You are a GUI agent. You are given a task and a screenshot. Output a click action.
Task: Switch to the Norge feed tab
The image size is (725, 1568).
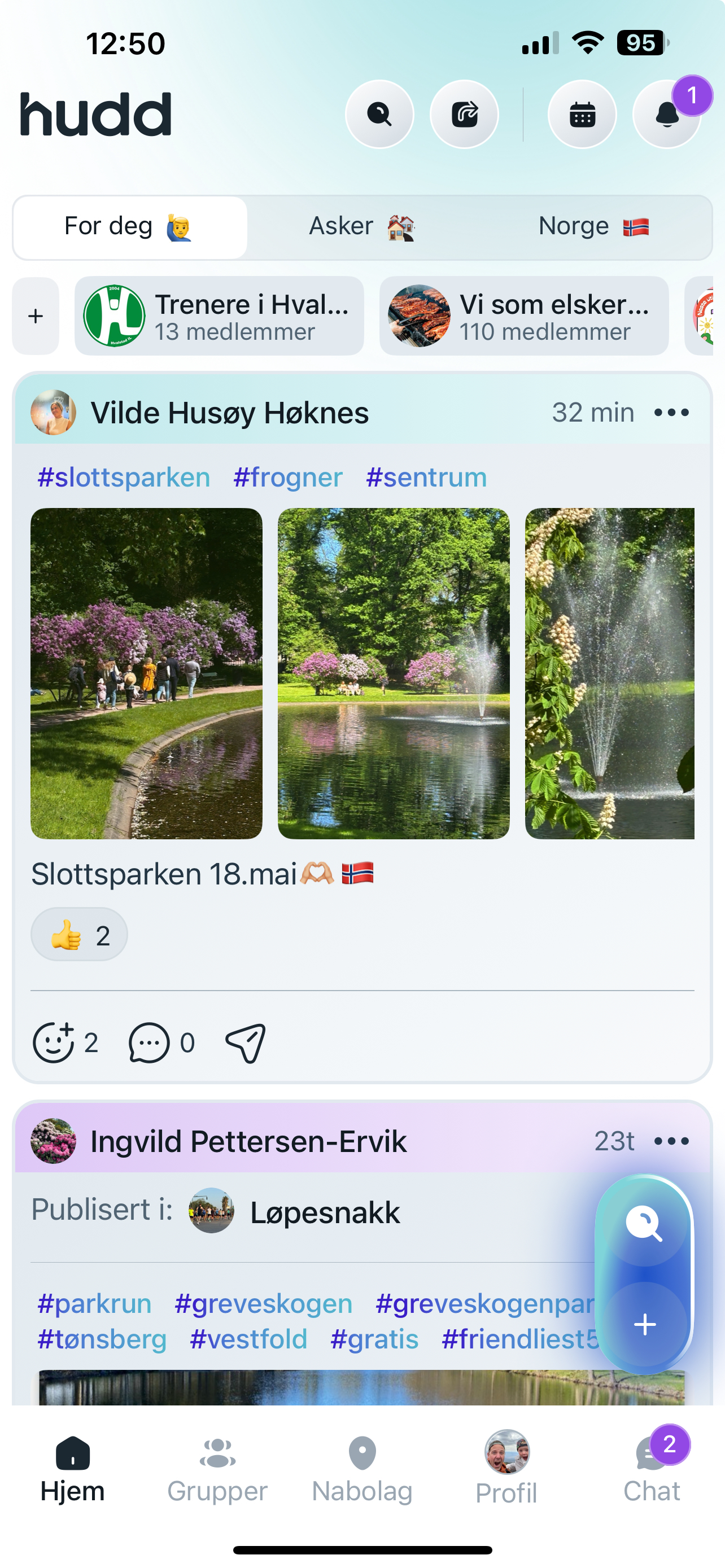[593, 227]
